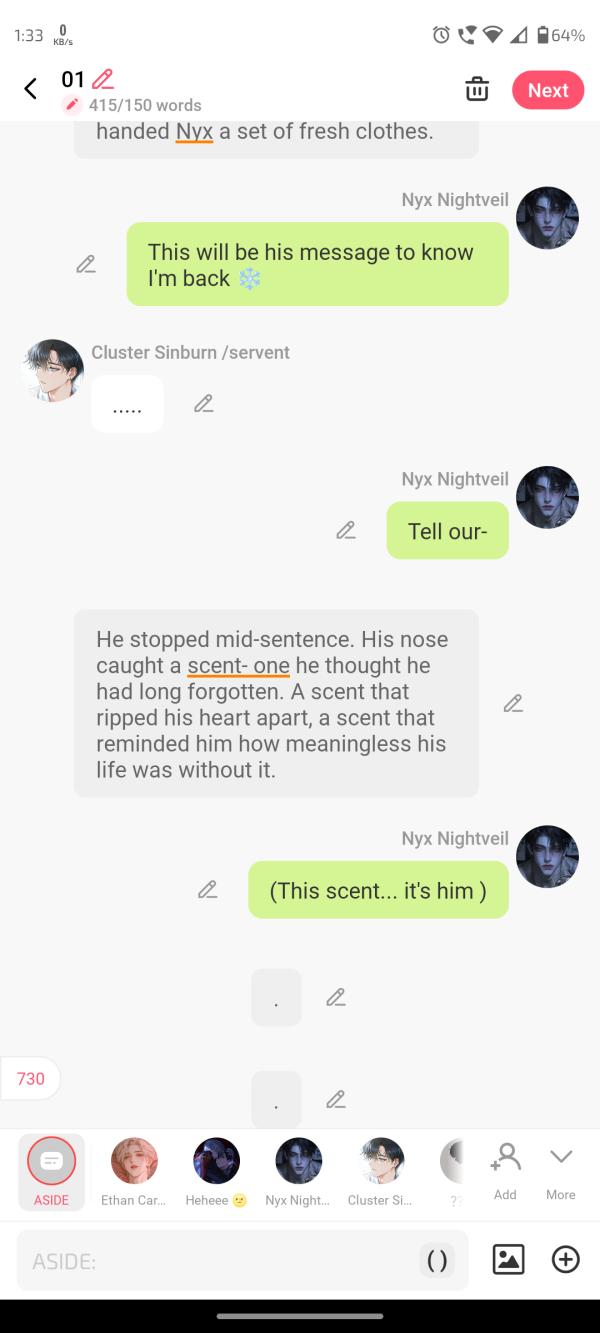Edit the "This will be his message" bubble
Image resolution: width=600 pixels, height=1333 pixels.
[86, 264]
